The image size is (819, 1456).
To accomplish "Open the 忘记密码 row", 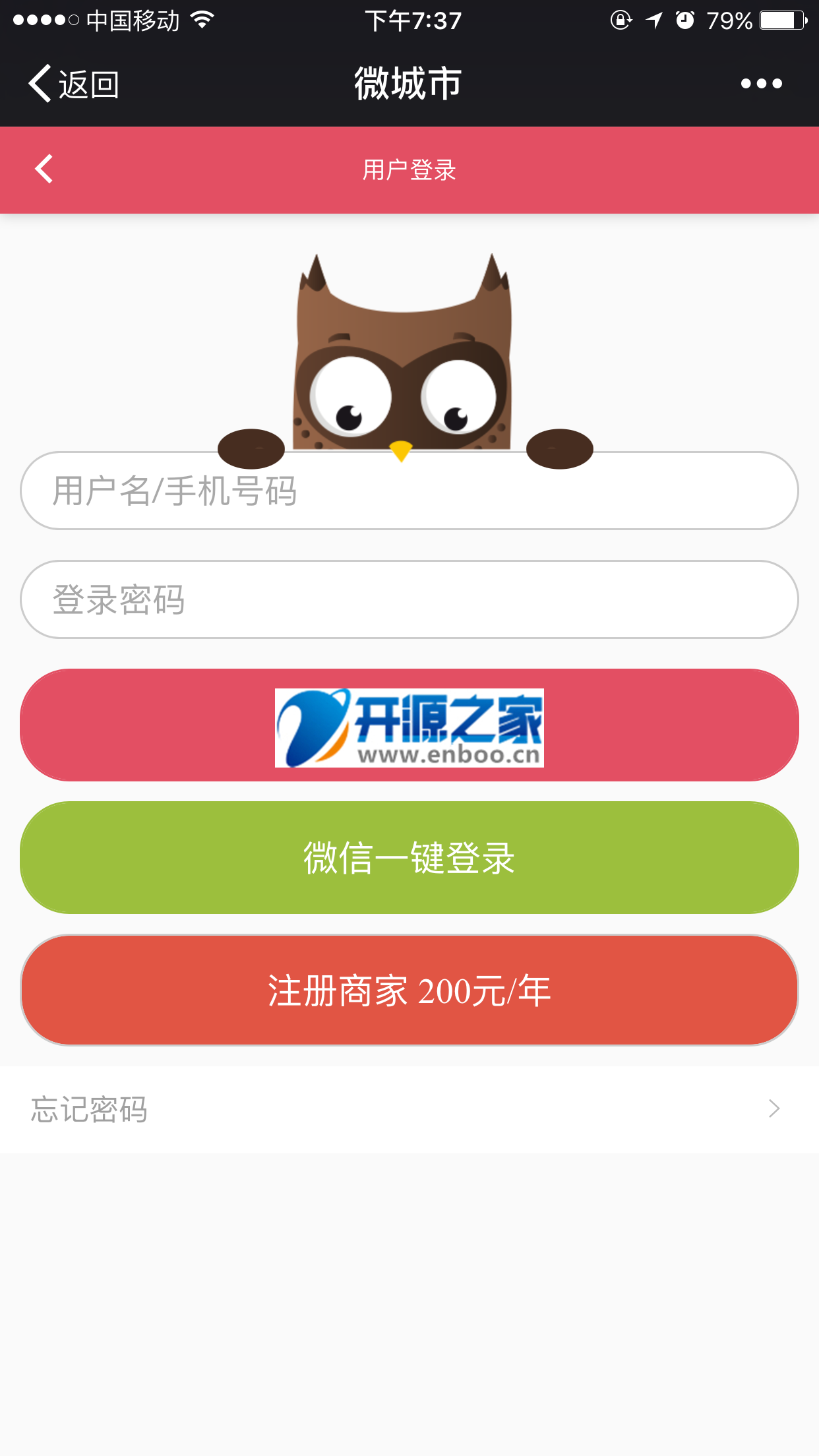I will coord(409,1109).
